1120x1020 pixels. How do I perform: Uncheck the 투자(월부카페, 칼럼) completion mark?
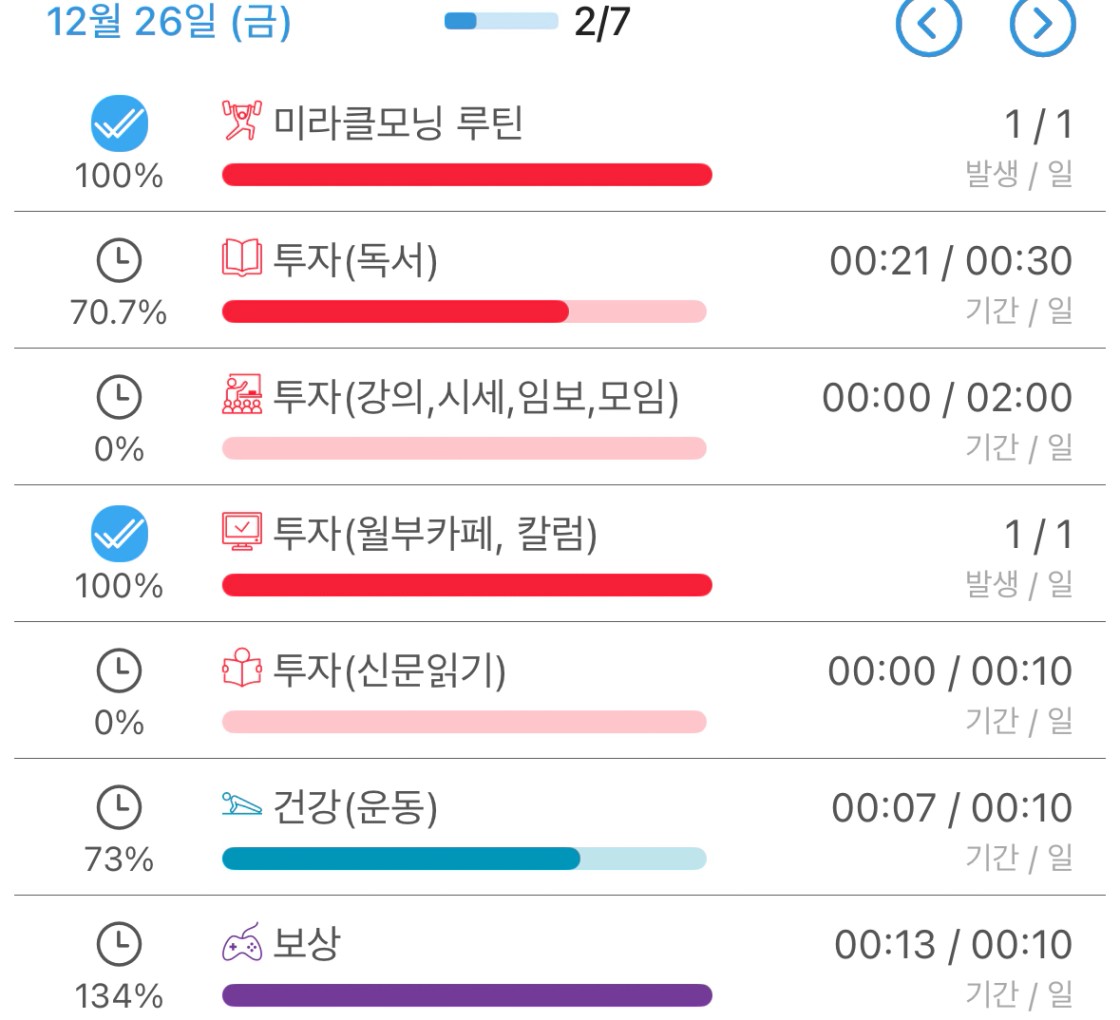(119, 535)
